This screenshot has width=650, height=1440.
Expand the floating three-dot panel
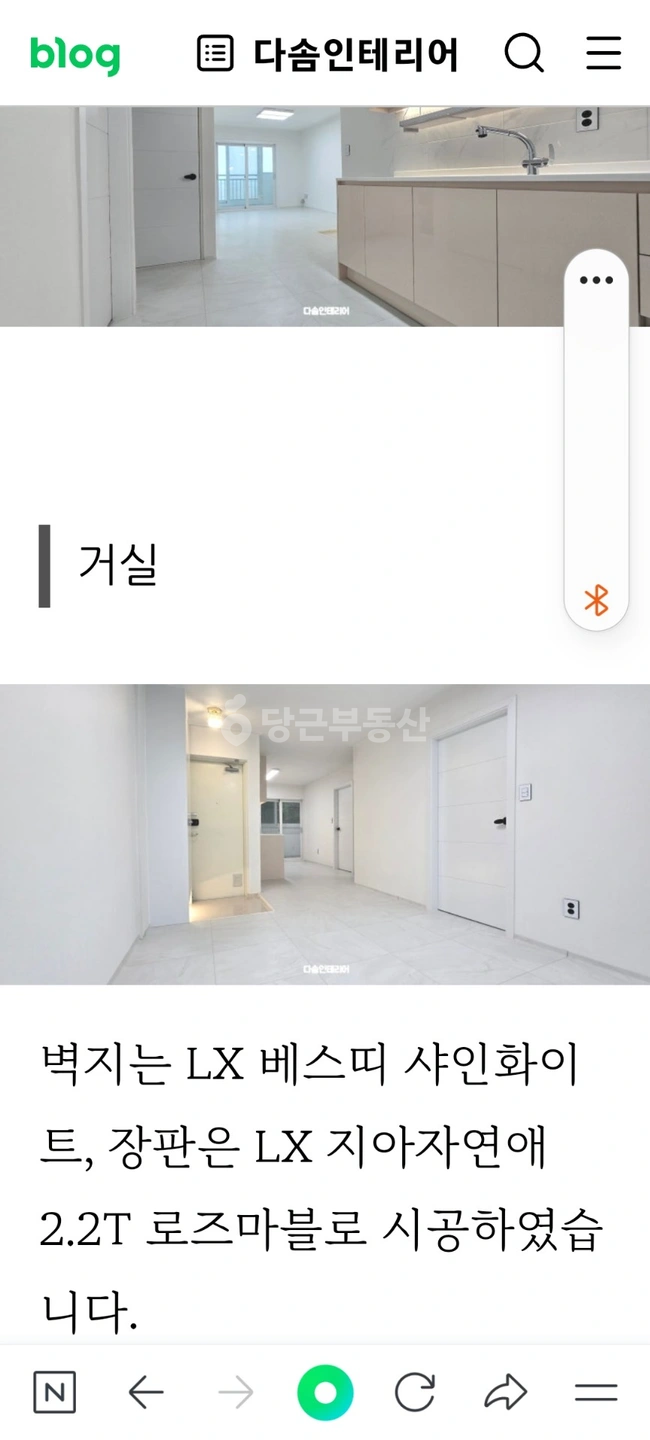(596, 280)
